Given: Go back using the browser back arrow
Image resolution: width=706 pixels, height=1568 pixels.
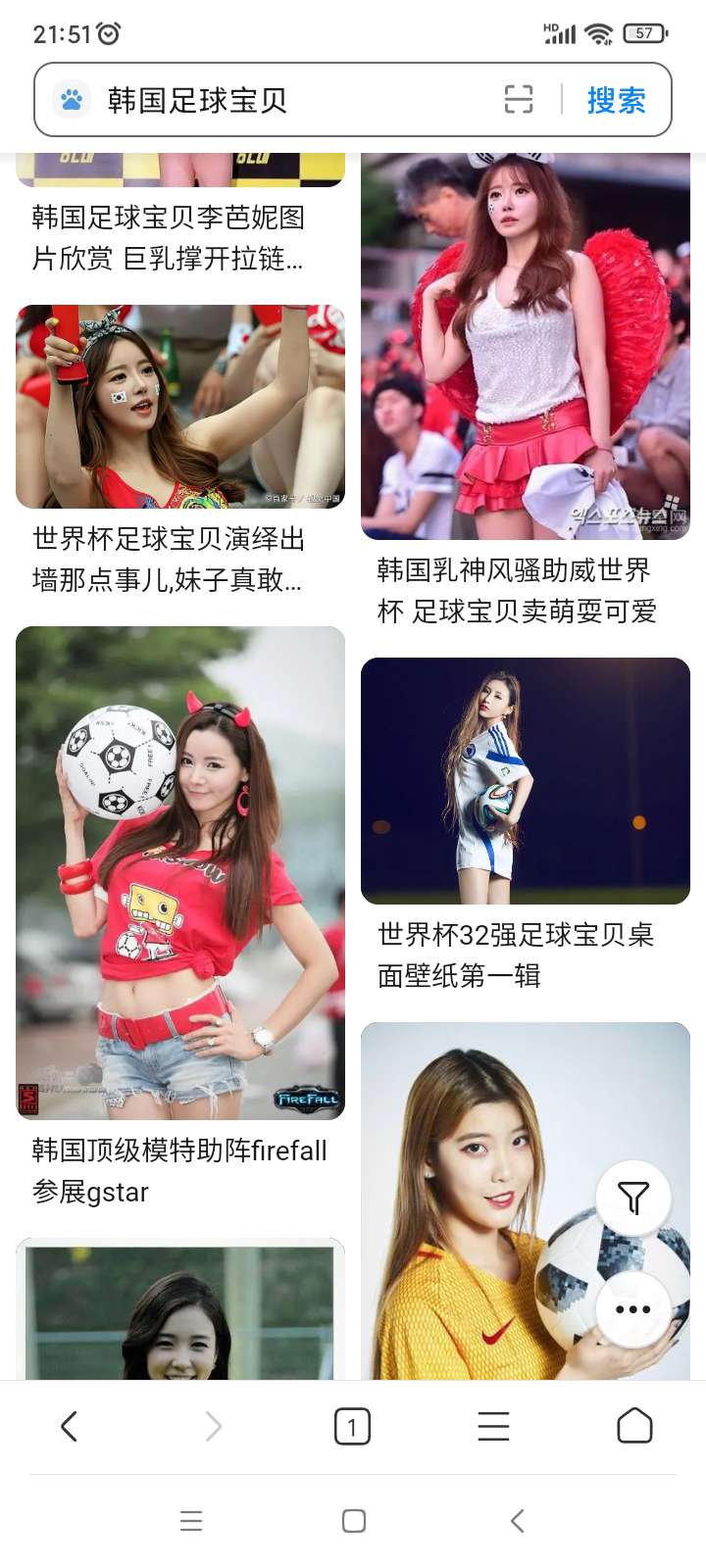Looking at the screenshot, I should (x=69, y=1427).
